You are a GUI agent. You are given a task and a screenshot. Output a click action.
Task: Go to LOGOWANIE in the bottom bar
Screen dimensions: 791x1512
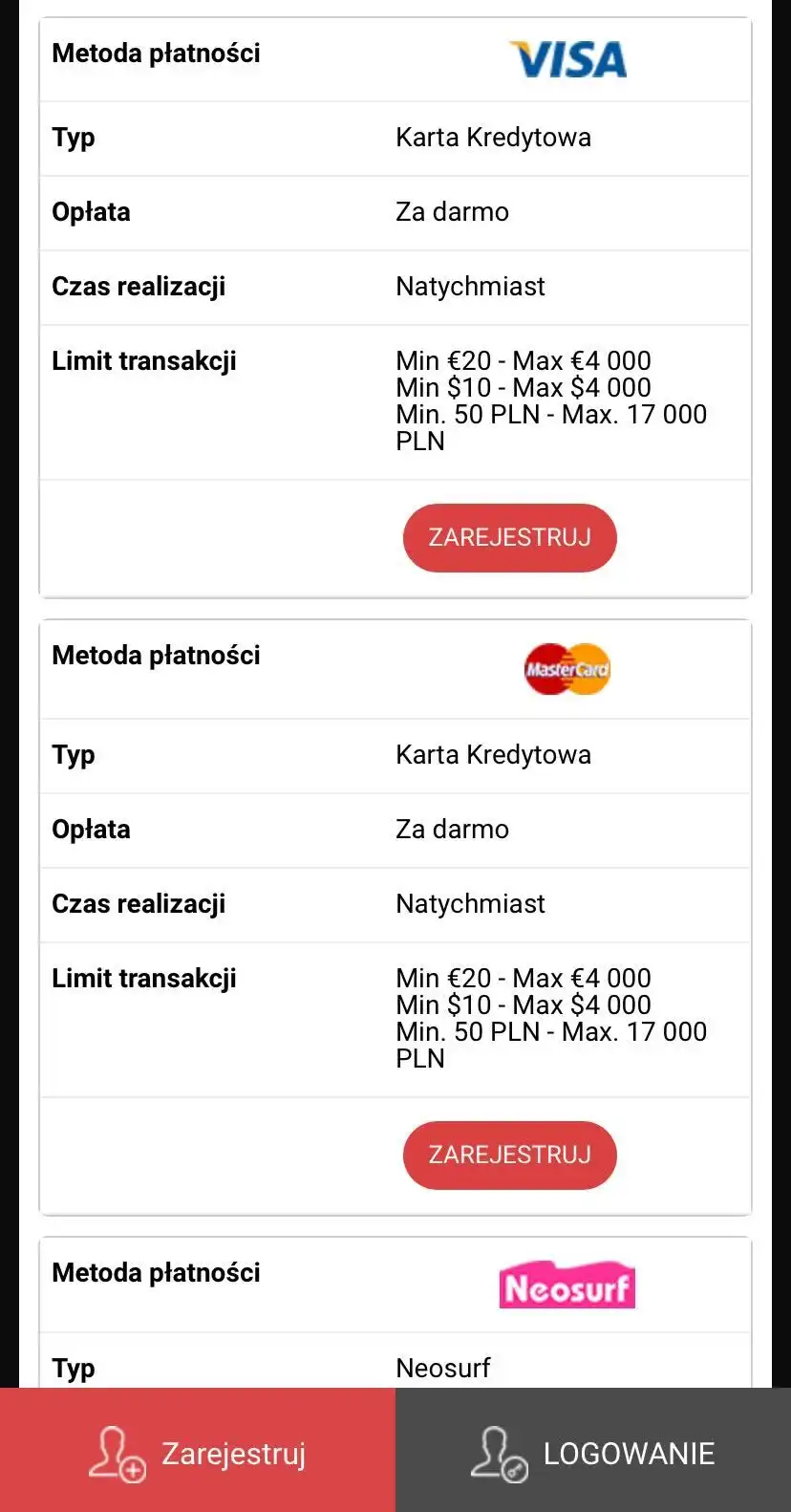point(593,1453)
